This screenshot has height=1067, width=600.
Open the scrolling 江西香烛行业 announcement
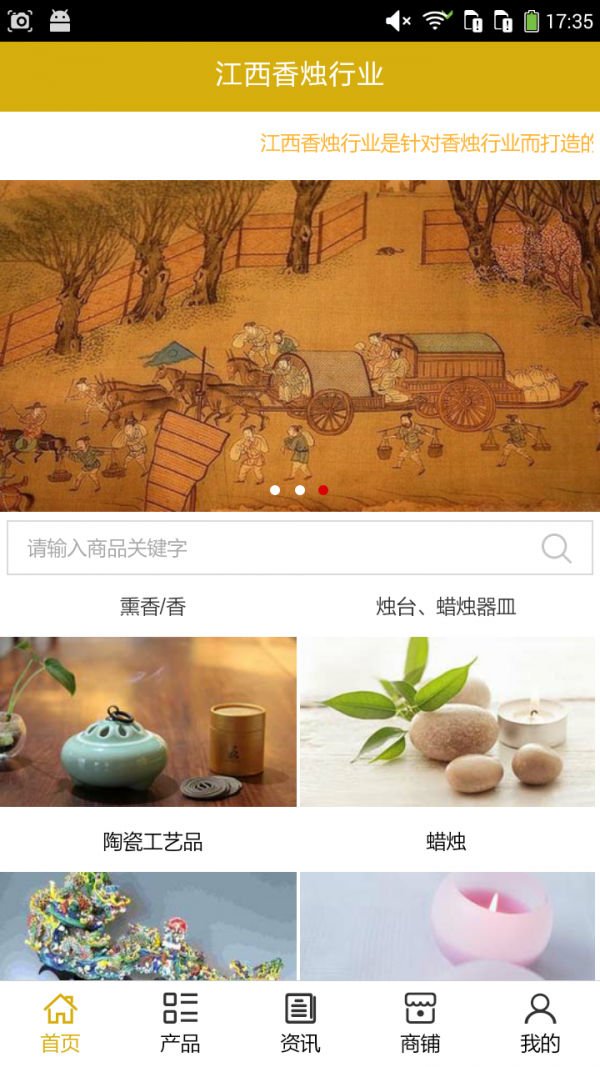pyautogui.click(x=427, y=143)
